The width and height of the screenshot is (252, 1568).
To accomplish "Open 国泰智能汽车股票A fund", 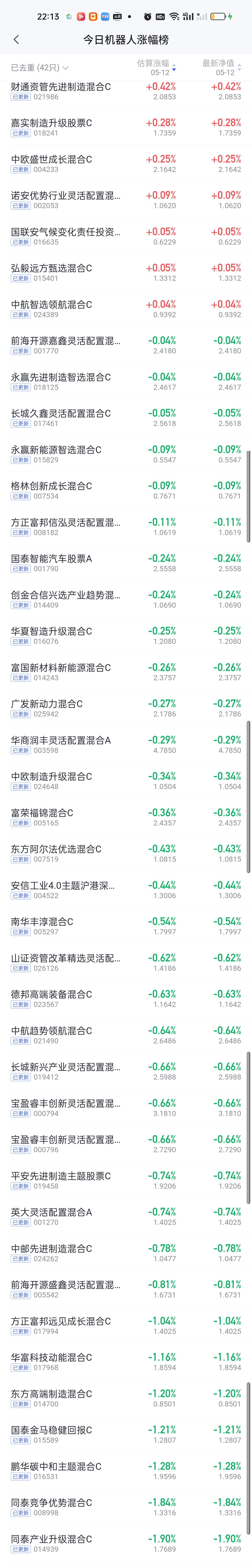I will (126, 563).
